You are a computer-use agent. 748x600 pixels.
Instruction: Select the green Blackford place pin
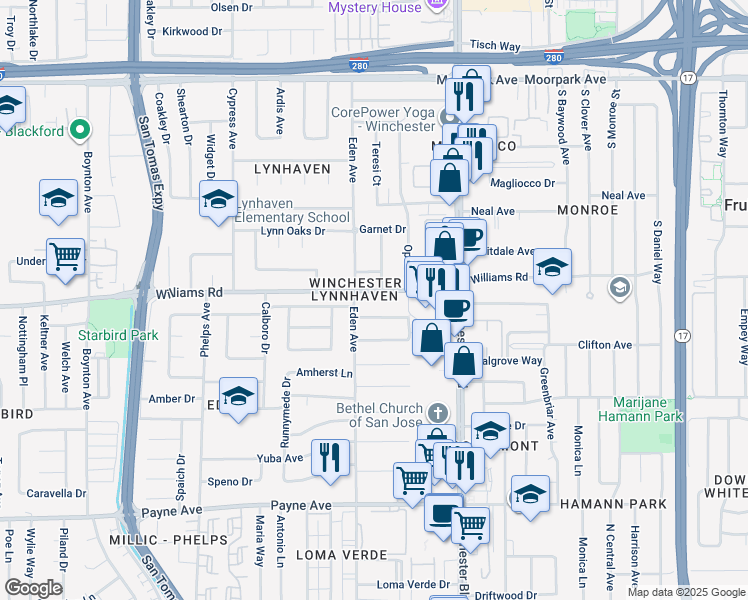coord(80,130)
